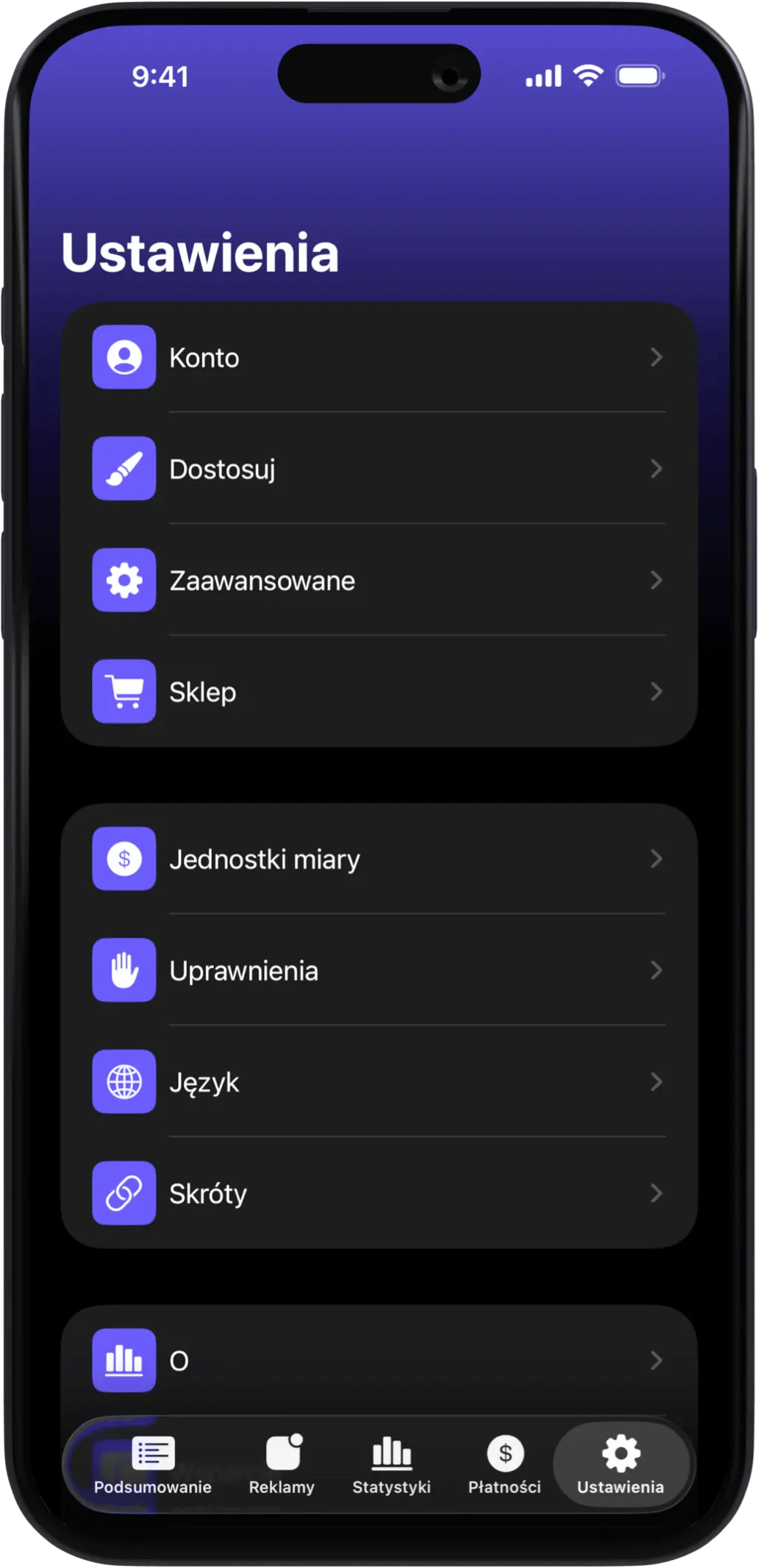
Task: Open Dostosuj customization settings
Action: click(379, 469)
